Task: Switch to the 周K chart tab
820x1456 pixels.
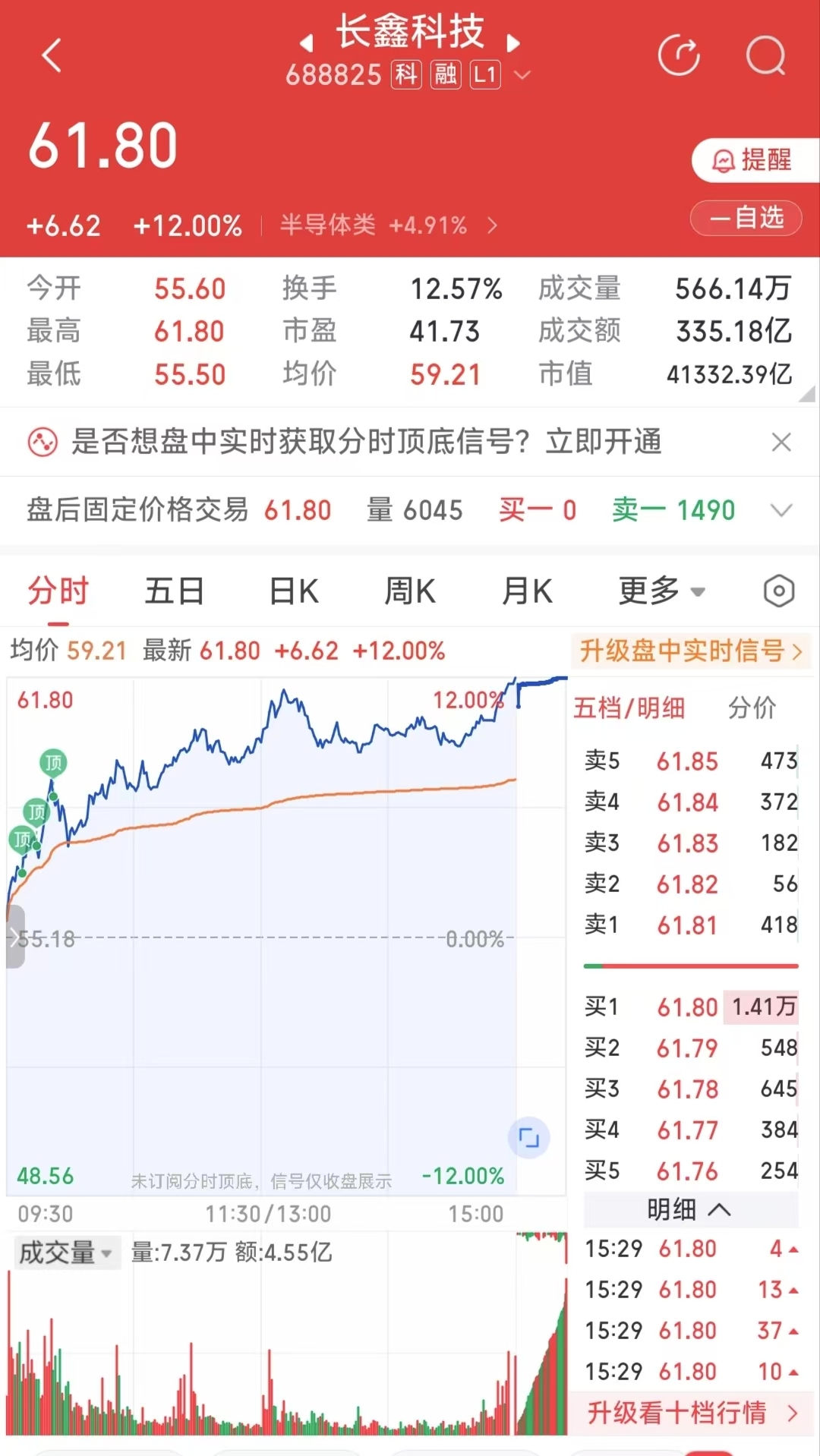Action: click(410, 591)
